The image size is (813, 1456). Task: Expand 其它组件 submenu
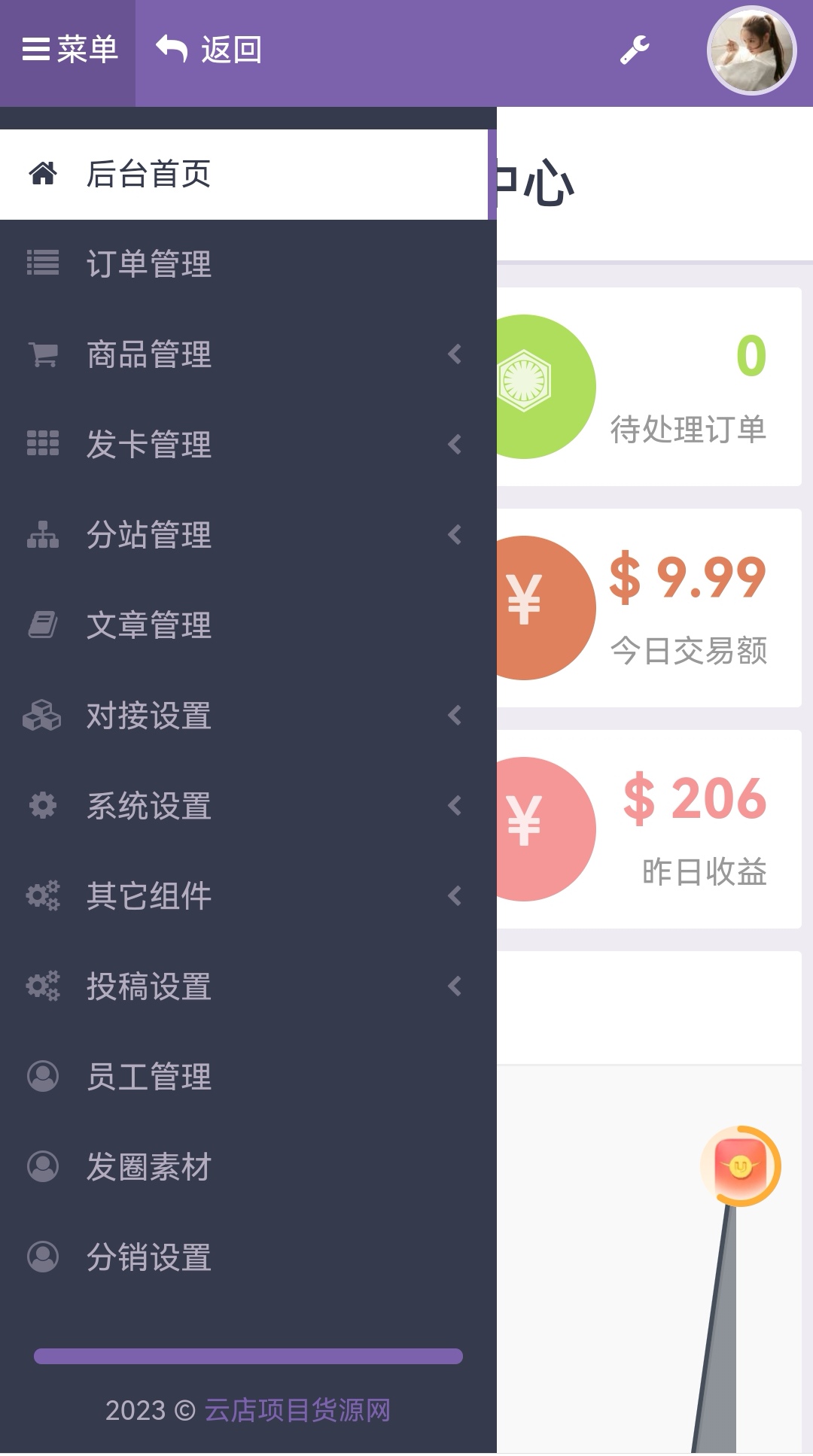[149, 896]
